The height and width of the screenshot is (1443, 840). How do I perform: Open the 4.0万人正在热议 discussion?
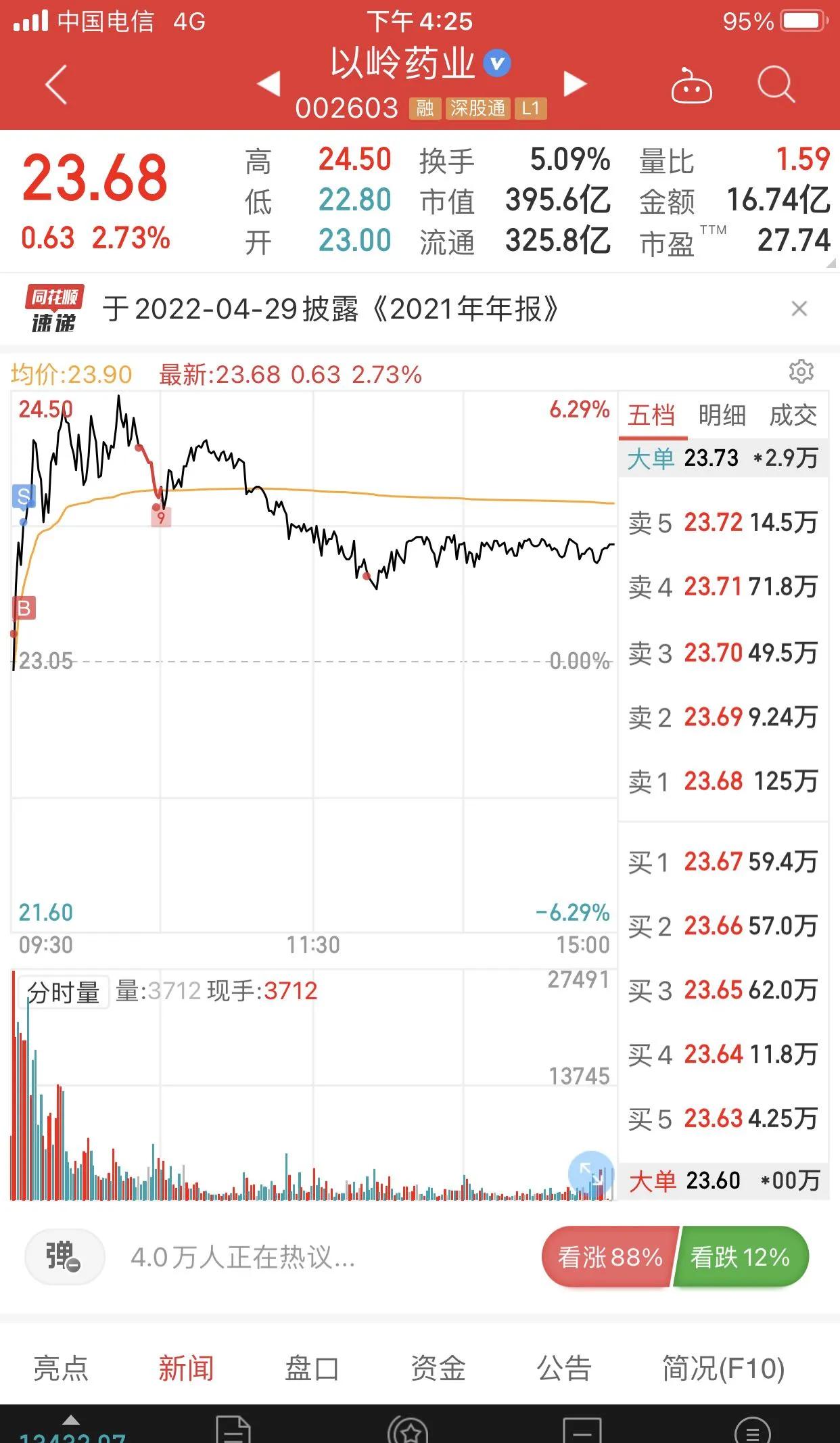(x=243, y=1258)
